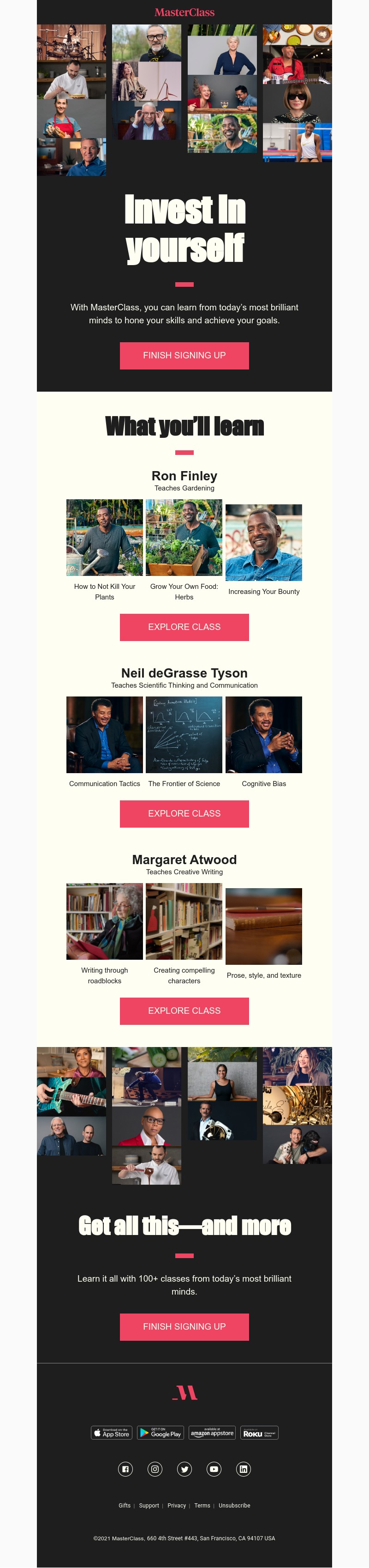
Task: Unsubscribe from these emails
Action: 235,1505
